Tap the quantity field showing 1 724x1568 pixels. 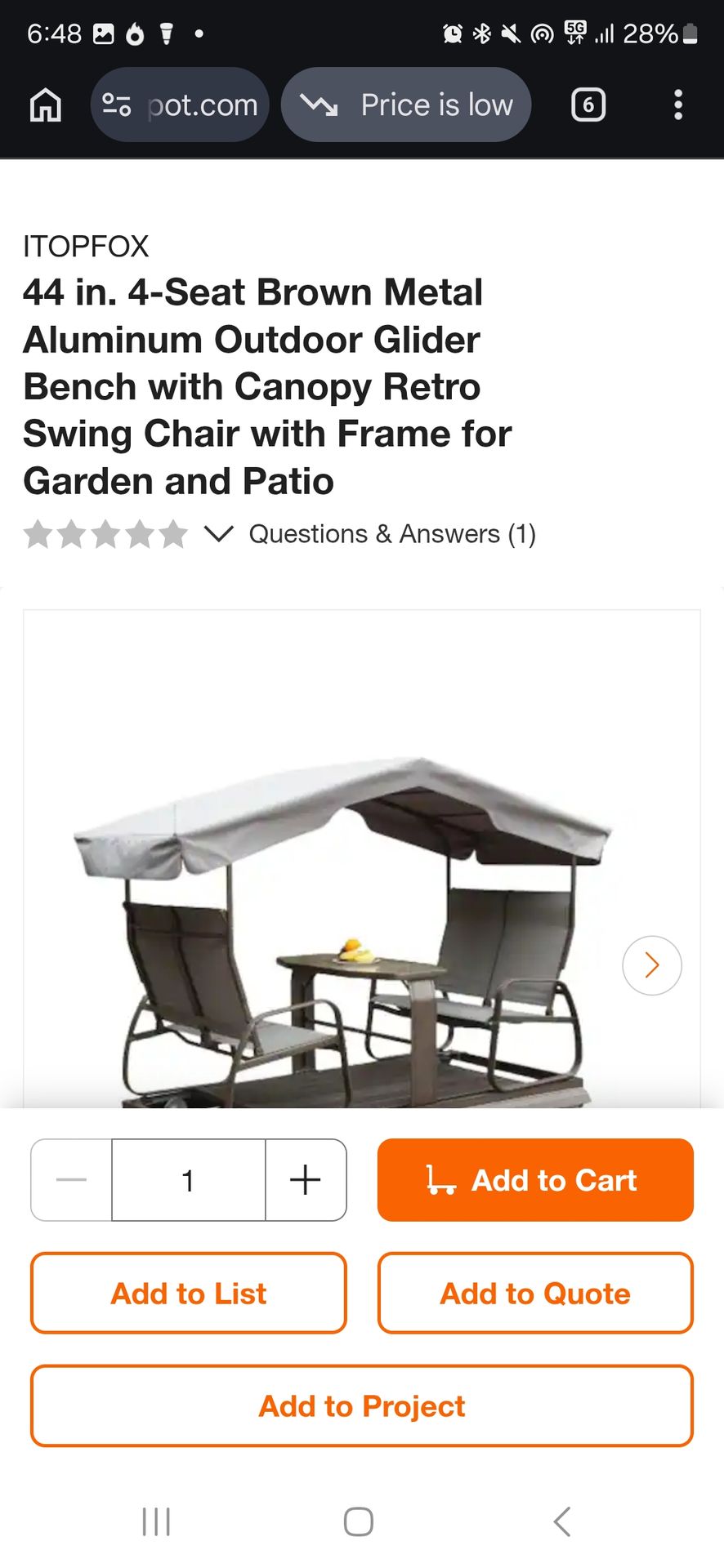(189, 1180)
